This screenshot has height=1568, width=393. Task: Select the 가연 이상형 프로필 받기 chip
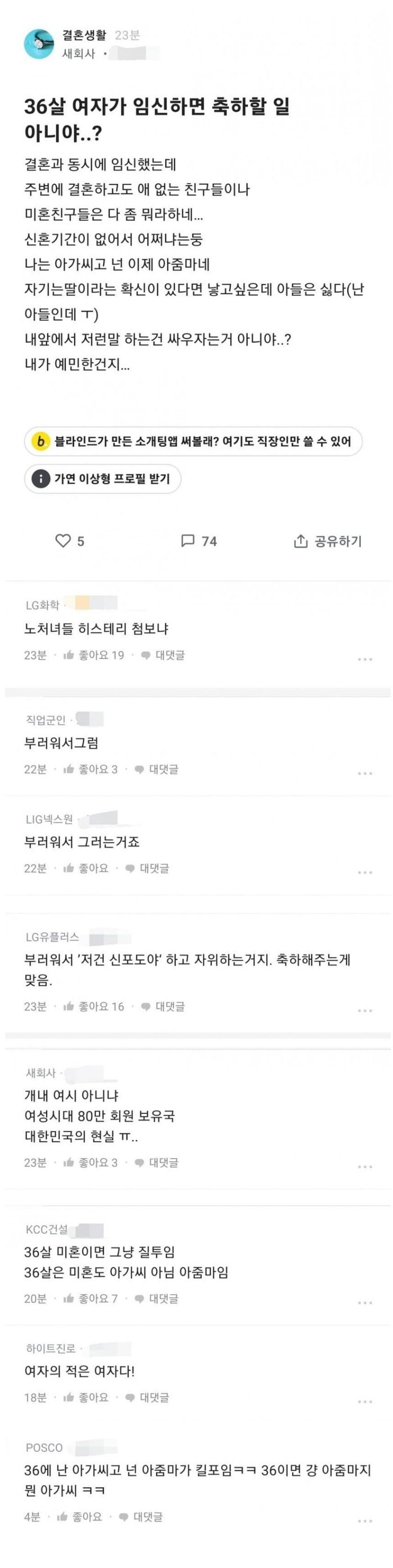click(x=102, y=479)
